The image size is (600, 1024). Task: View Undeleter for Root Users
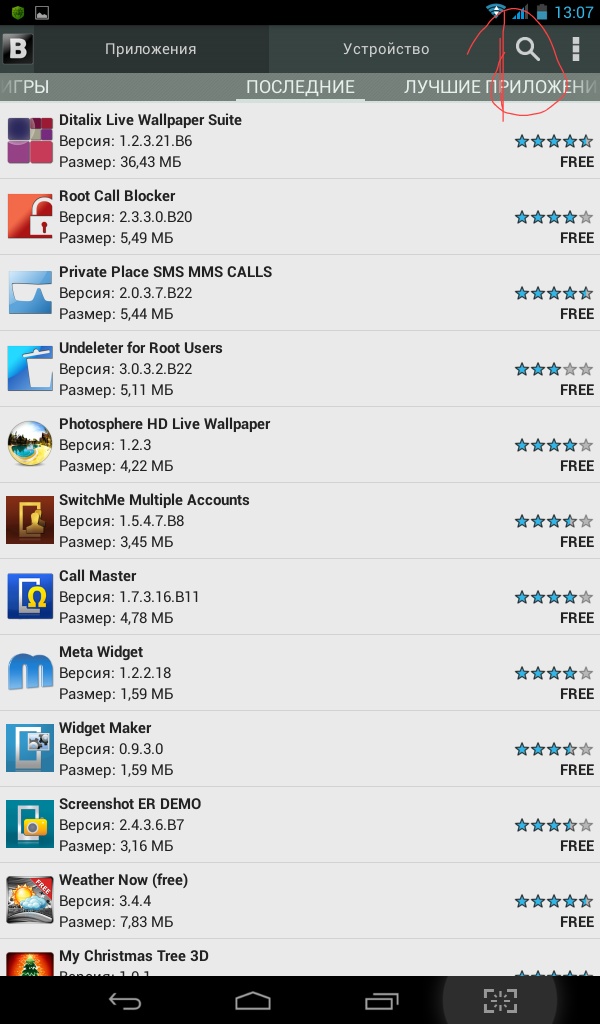click(x=250, y=368)
